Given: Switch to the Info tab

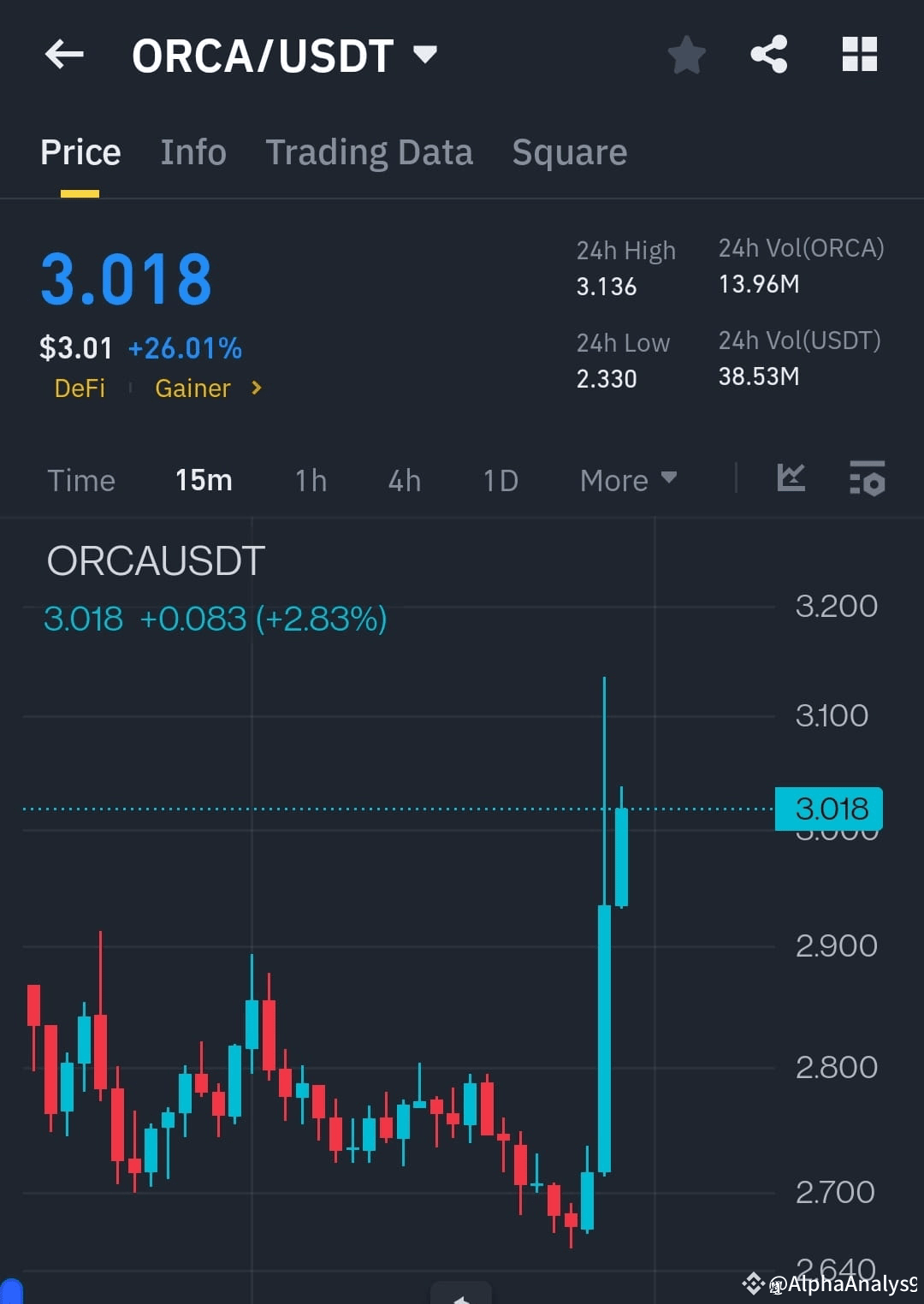Looking at the screenshot, I should click(x=192, y=151).
